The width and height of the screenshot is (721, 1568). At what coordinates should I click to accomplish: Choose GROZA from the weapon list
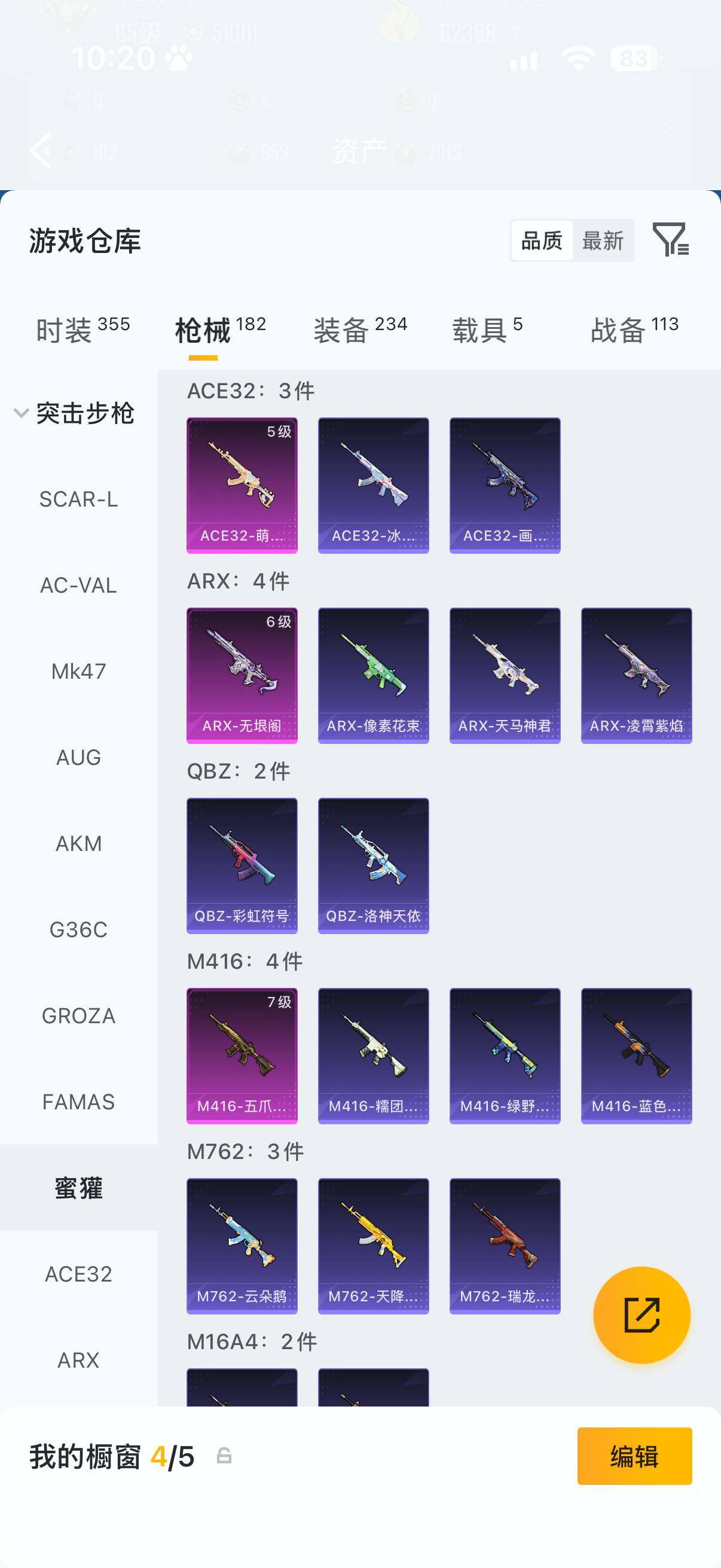coord(78,1016)
